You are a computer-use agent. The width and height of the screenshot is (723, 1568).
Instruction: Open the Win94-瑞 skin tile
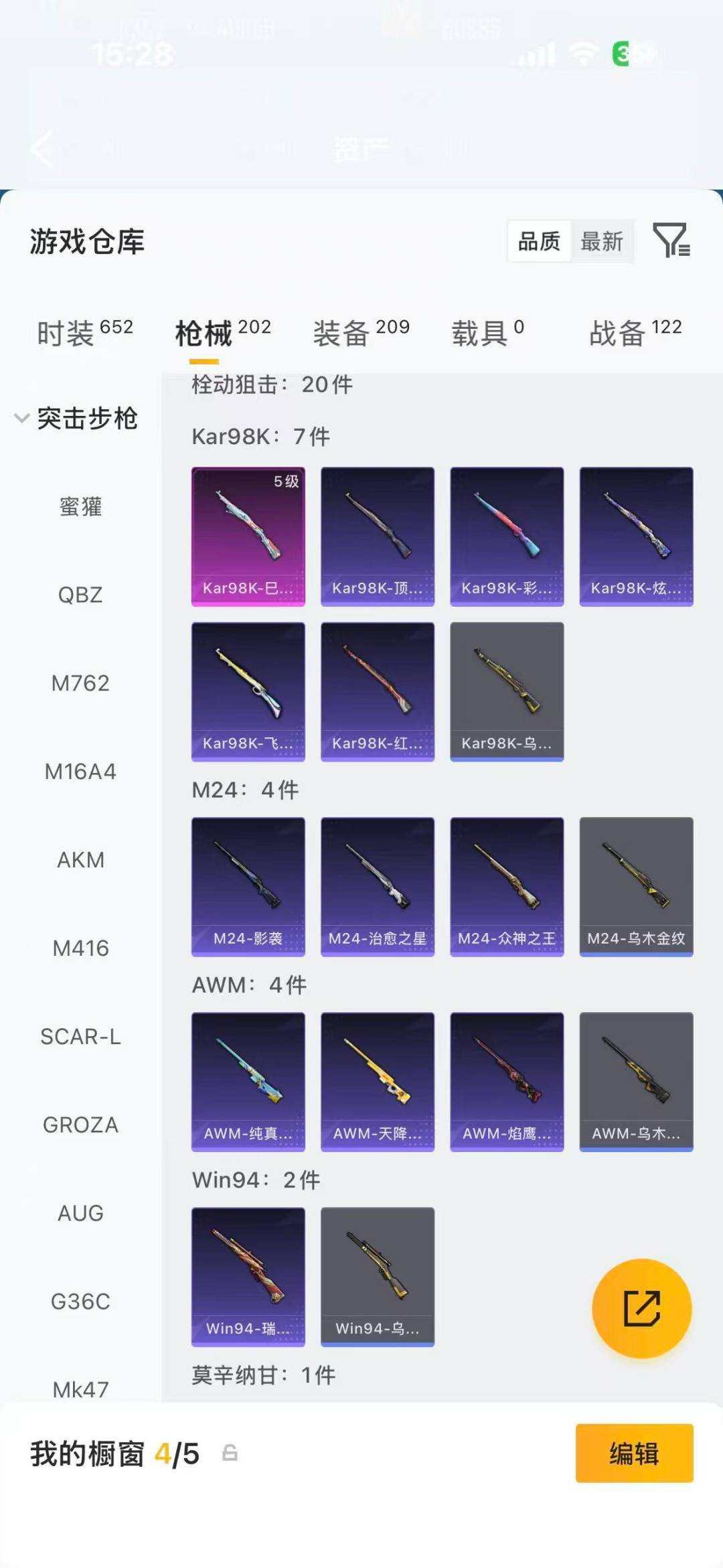(x=248, y=1276)
